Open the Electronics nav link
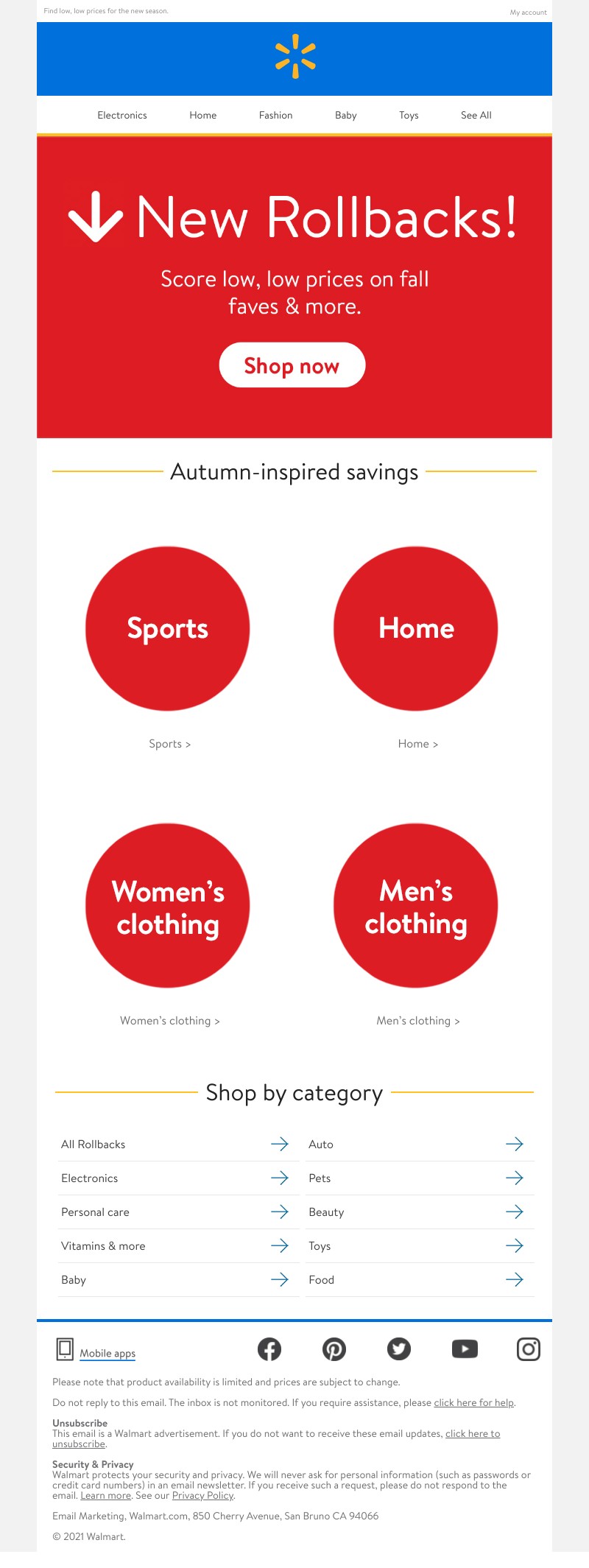The width and height of the screenshot is (589, 1568). (x=122, y=116)
